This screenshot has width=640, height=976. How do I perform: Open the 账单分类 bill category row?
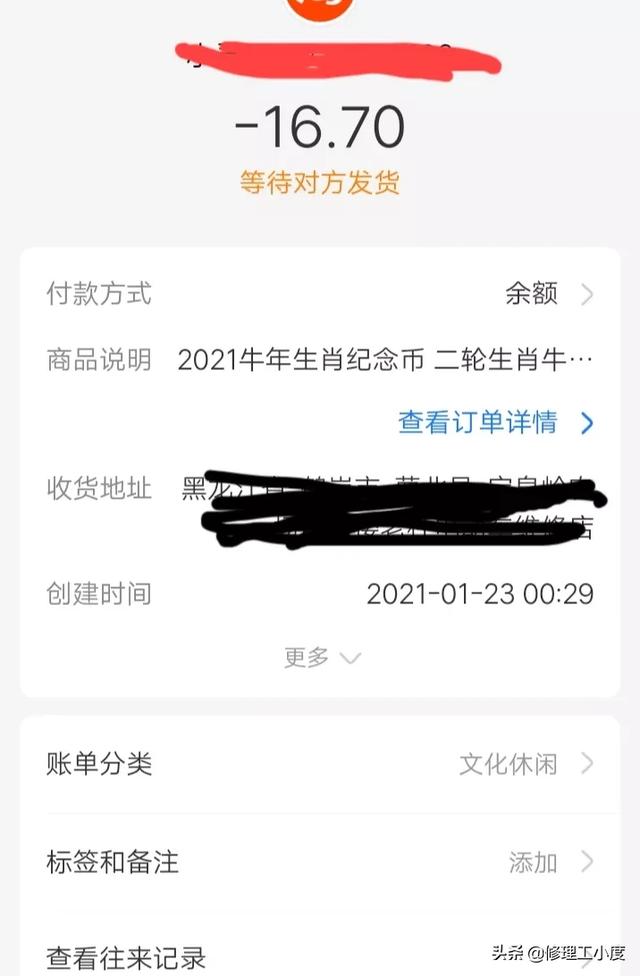tap(320, 765)
